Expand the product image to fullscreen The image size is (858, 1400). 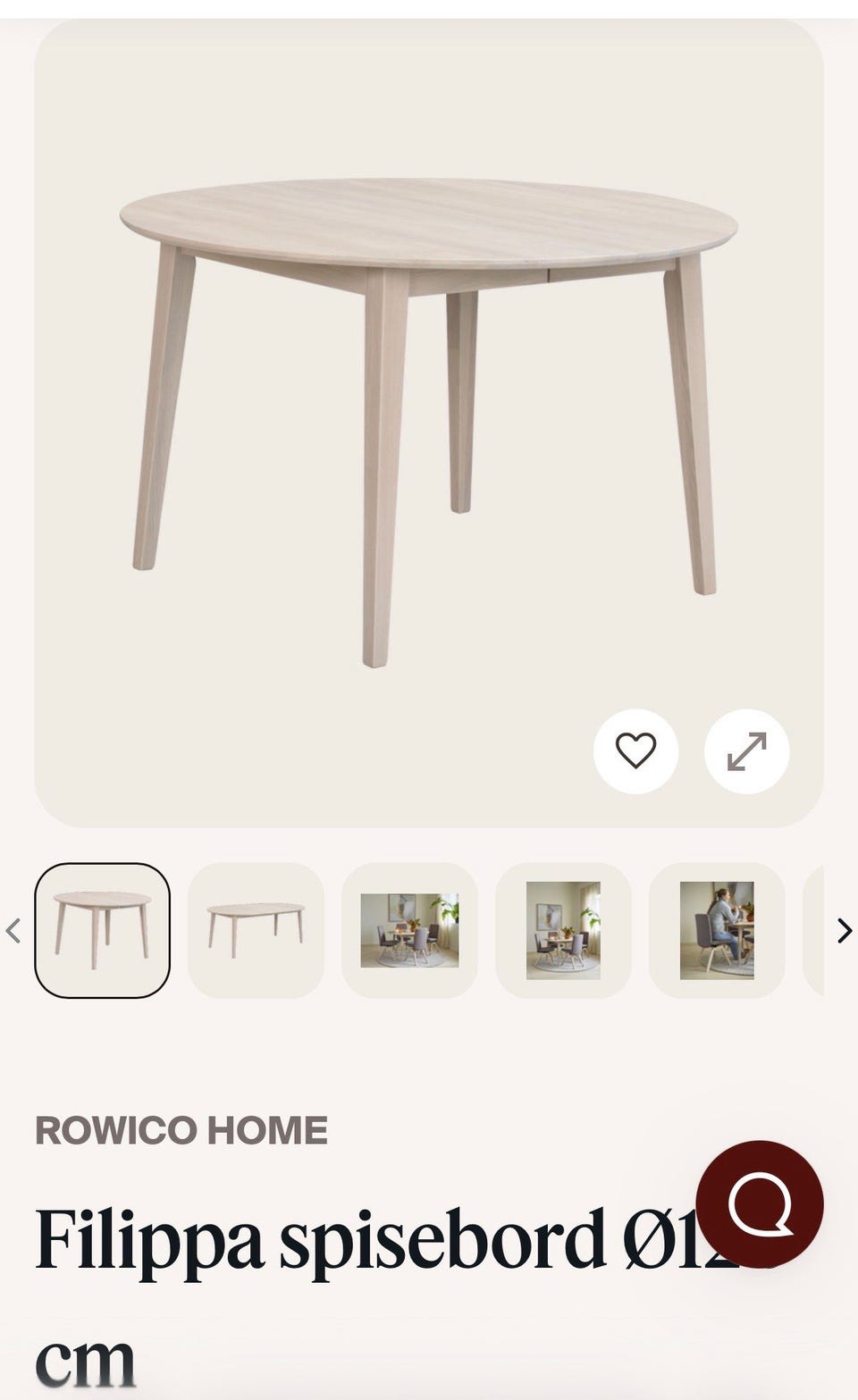[746, 750]
